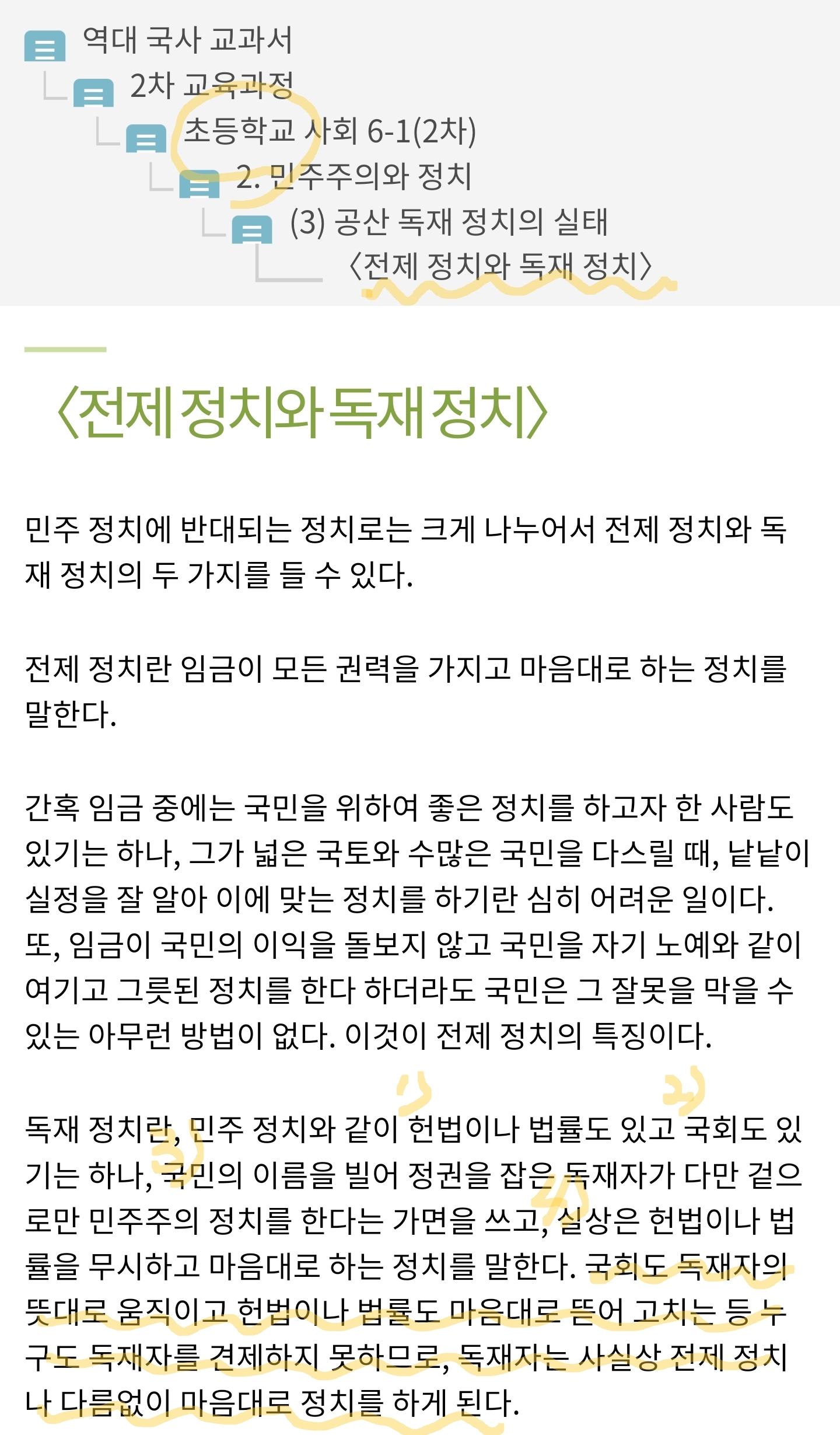Go to 2. 민주주의와 정치 chapter
The height and width of the screenshot is (1435, 840).
point(354,176)
